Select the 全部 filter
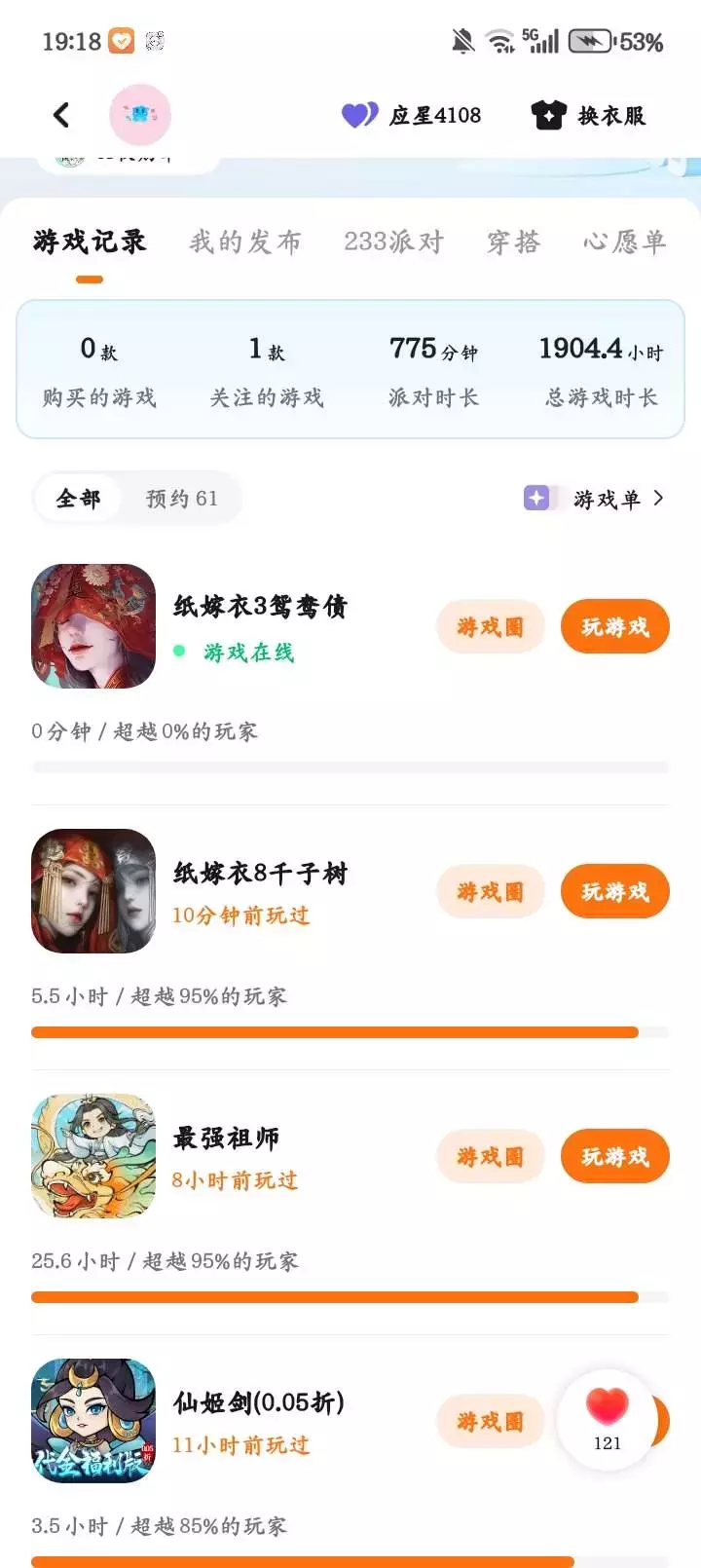The height and width of the screenshot is (1568, 701). pos(78,499)
